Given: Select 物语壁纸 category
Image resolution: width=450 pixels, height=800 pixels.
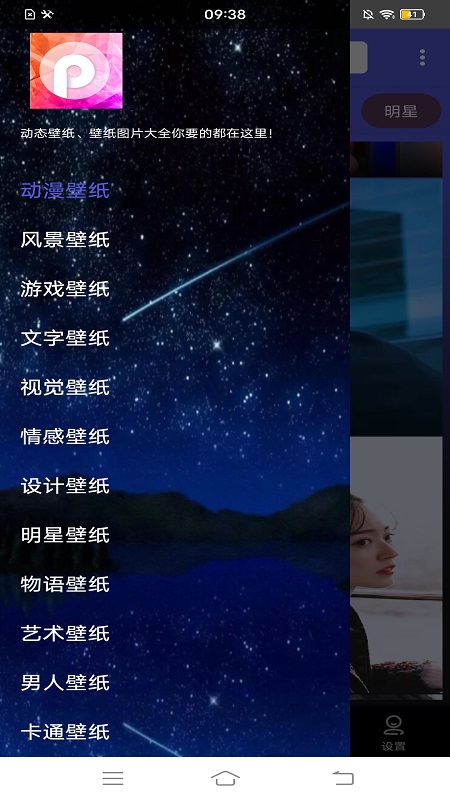Looking at the screenshot, I should (x=65, y=584).
